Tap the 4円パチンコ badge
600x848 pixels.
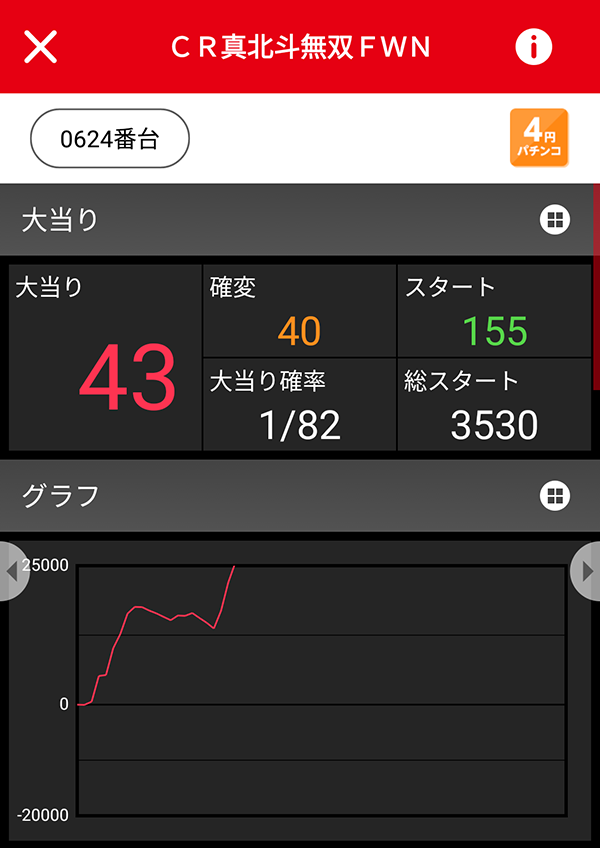(x=539, y=138)
